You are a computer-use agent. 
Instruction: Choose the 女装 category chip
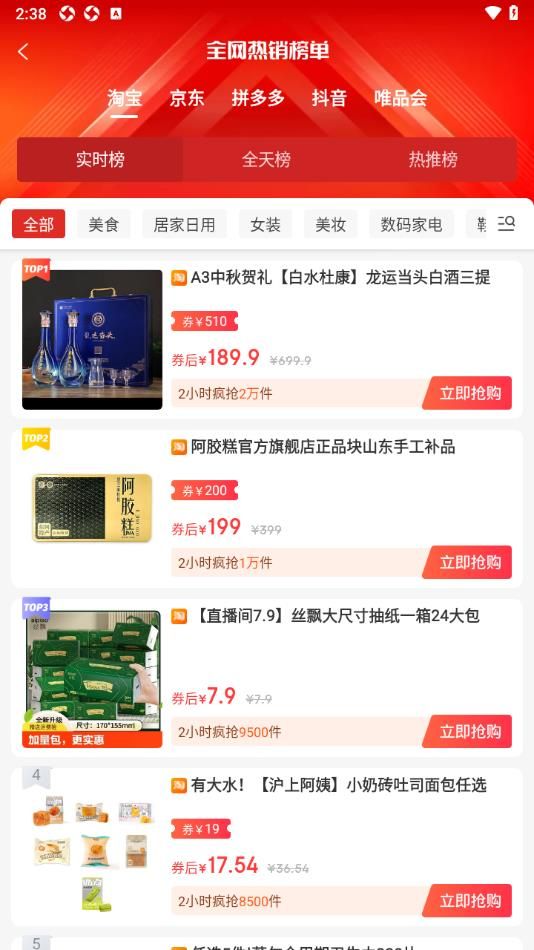click(265, 224)
